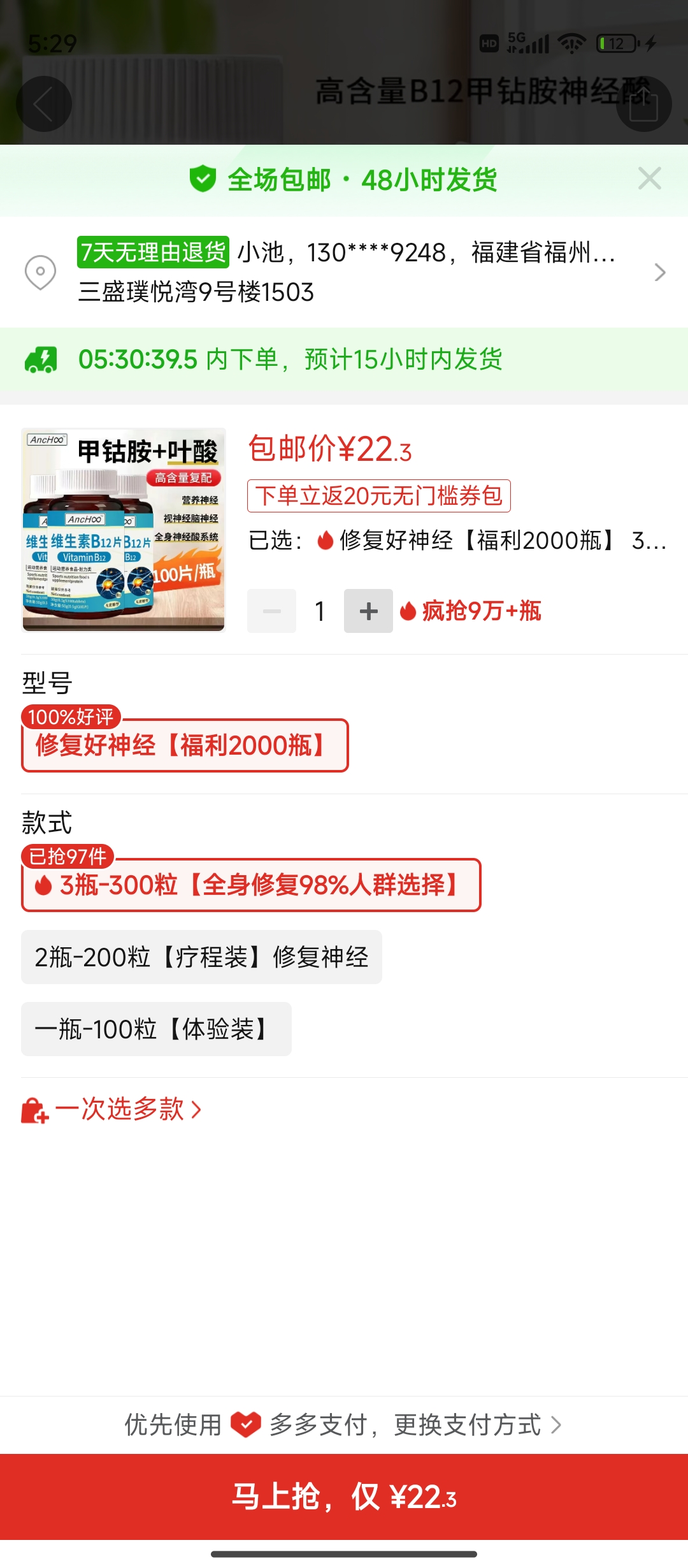Open the delivery address row
The width and height of the screenshot is (688, 1568).
pos(344,272)
